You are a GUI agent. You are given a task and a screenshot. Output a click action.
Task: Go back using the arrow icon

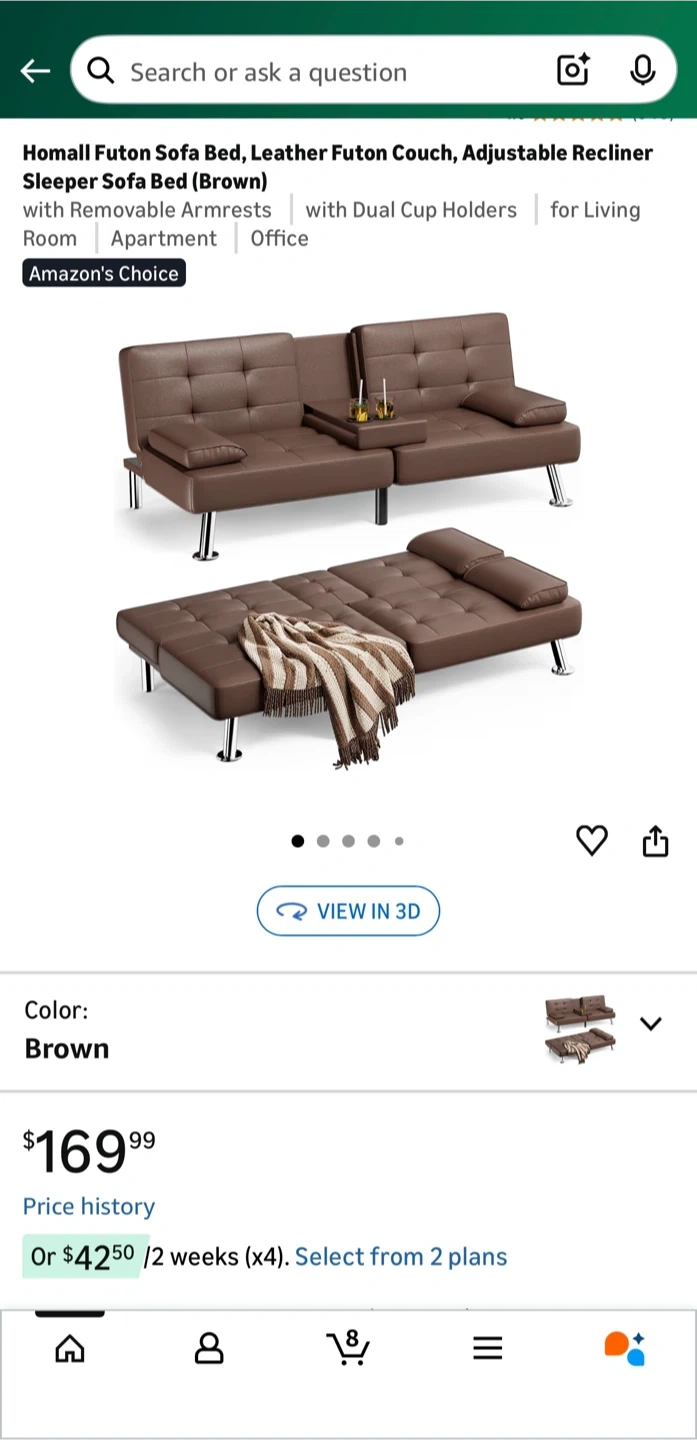36,71
